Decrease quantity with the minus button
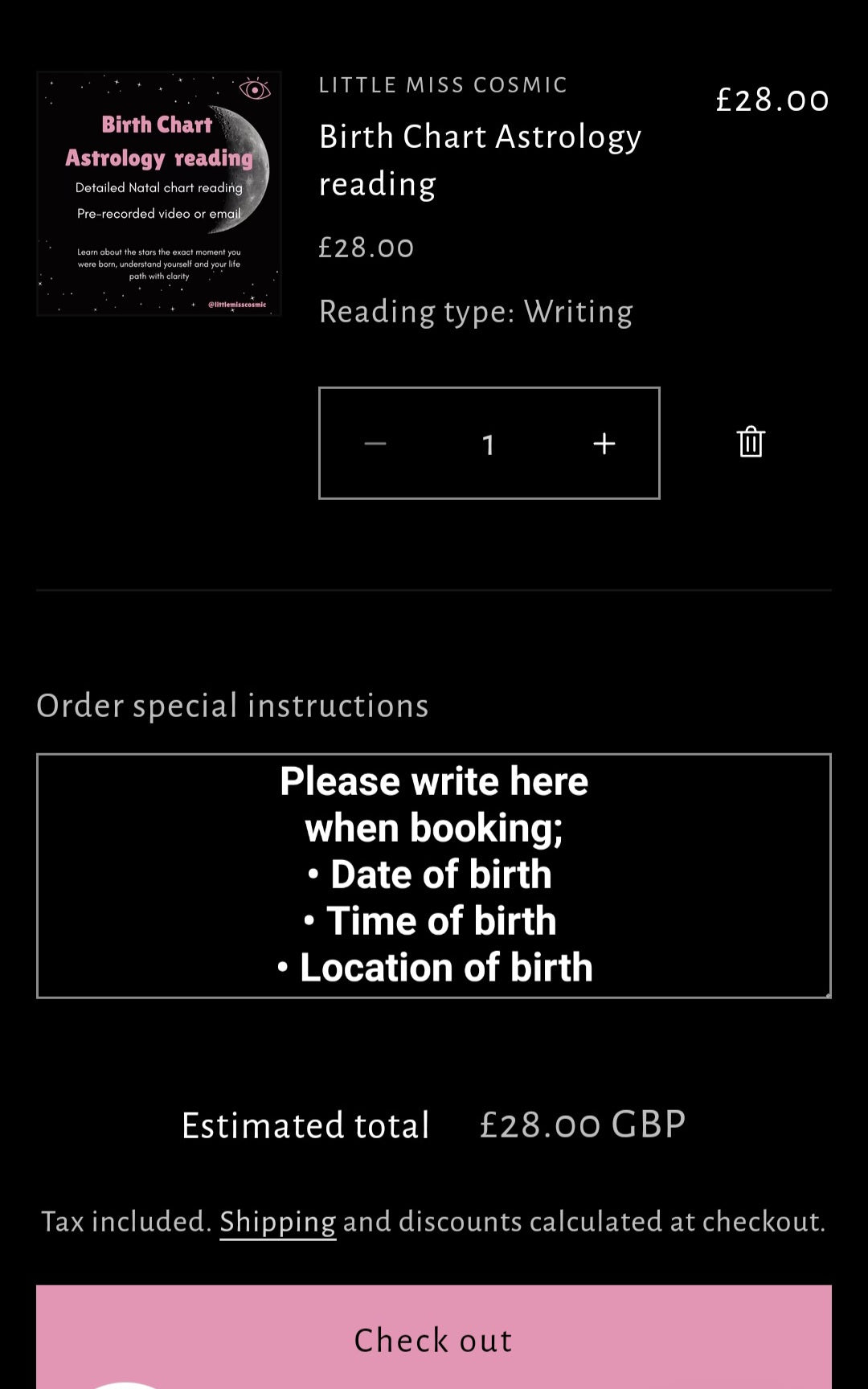The width and height of the screenshot is (868, 1389). click(x=375, y=444)
